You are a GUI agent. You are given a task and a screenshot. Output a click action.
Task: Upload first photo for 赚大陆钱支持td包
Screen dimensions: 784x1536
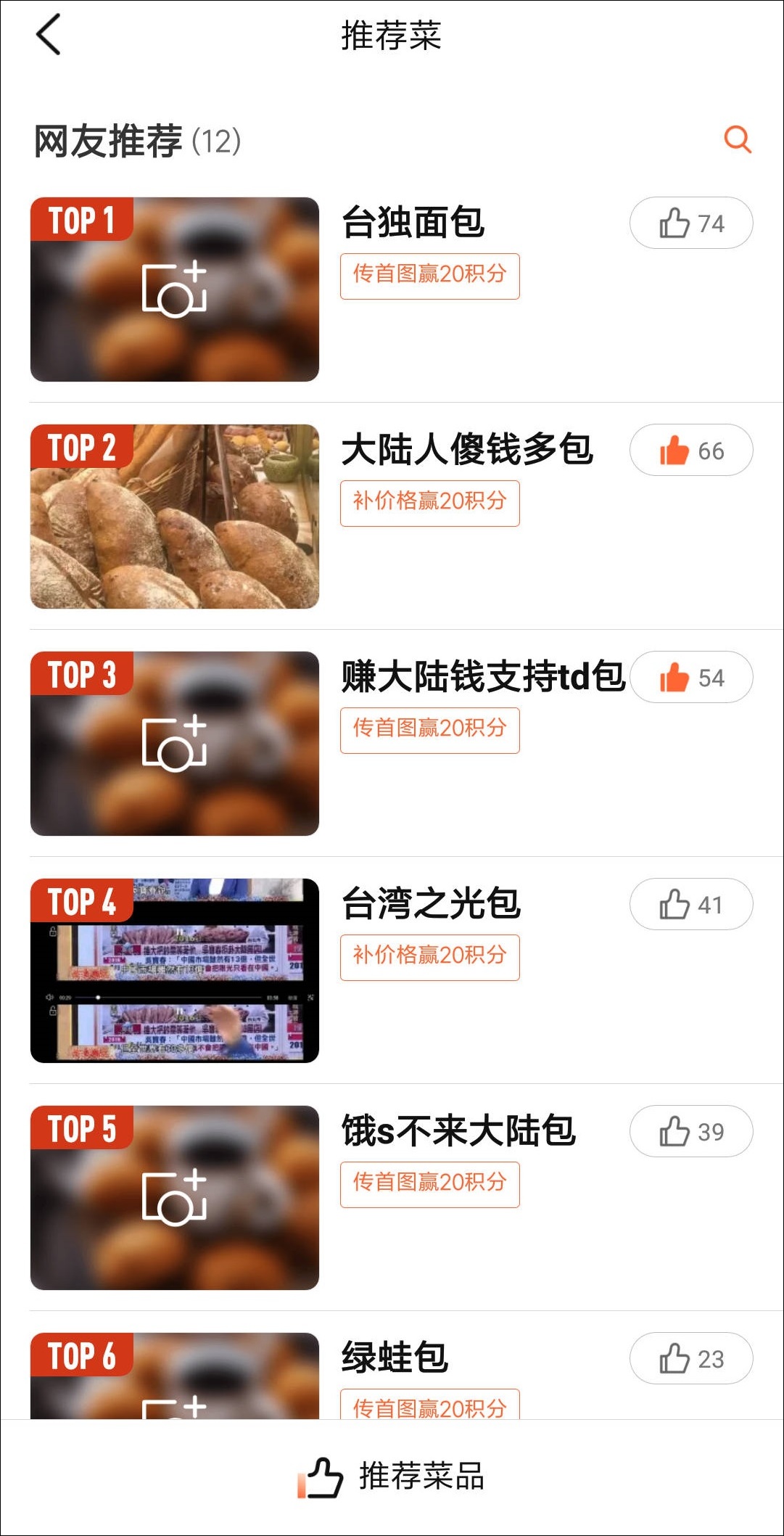[429, 730]
